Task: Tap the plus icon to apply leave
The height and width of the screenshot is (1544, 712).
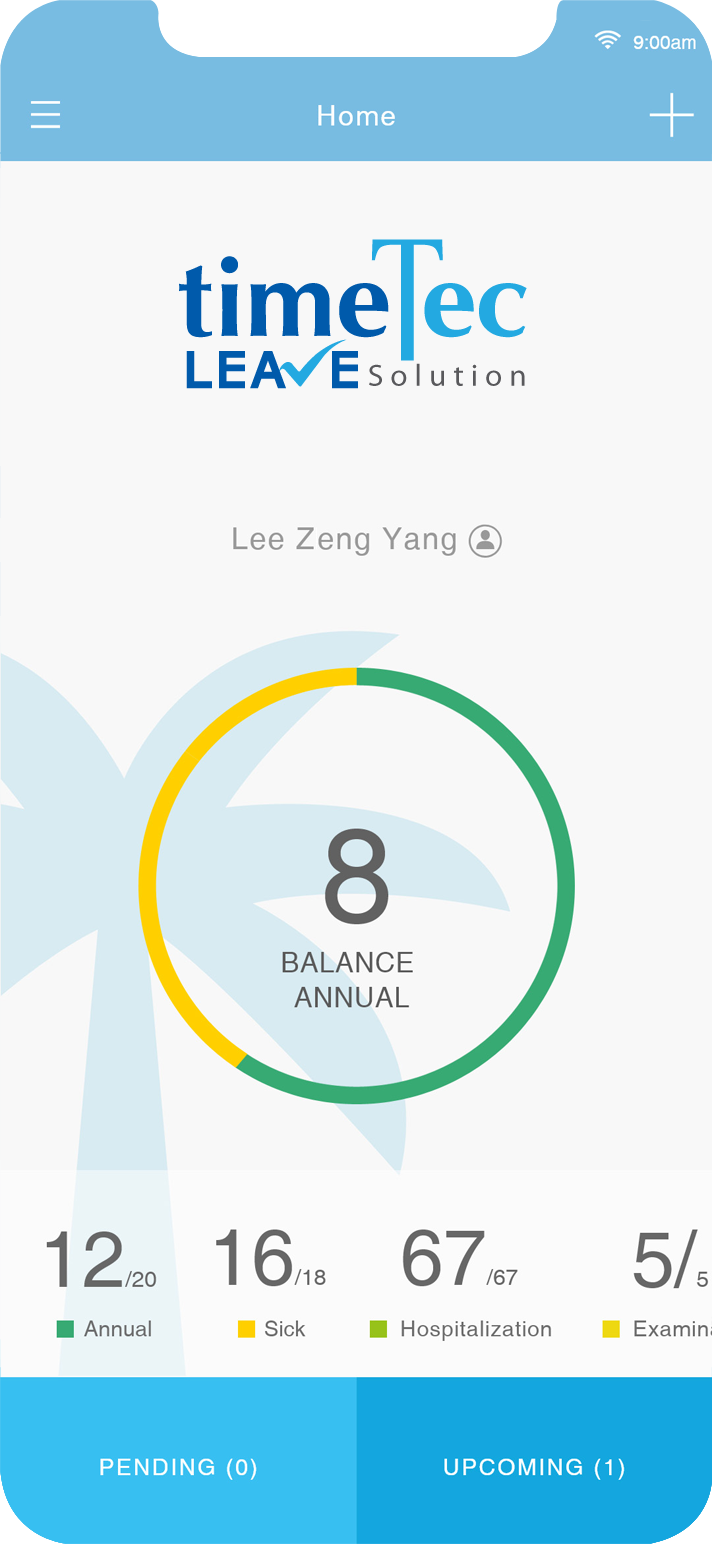Action: (671, 116)
